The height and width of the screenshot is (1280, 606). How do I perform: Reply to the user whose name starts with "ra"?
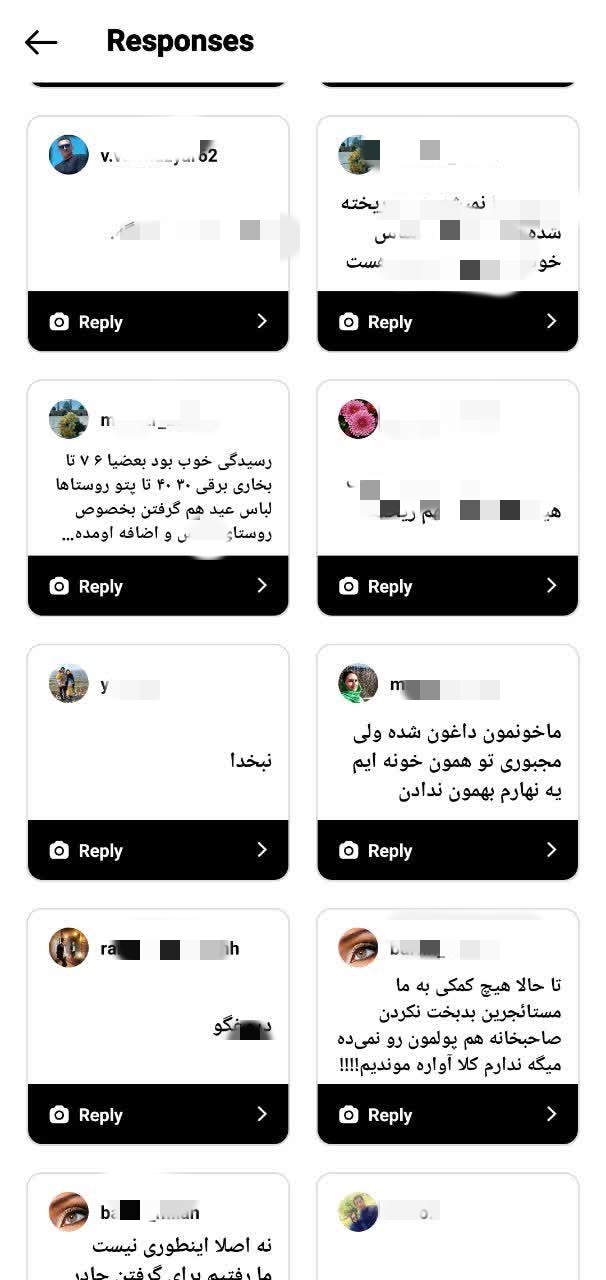click(157, 1114)
